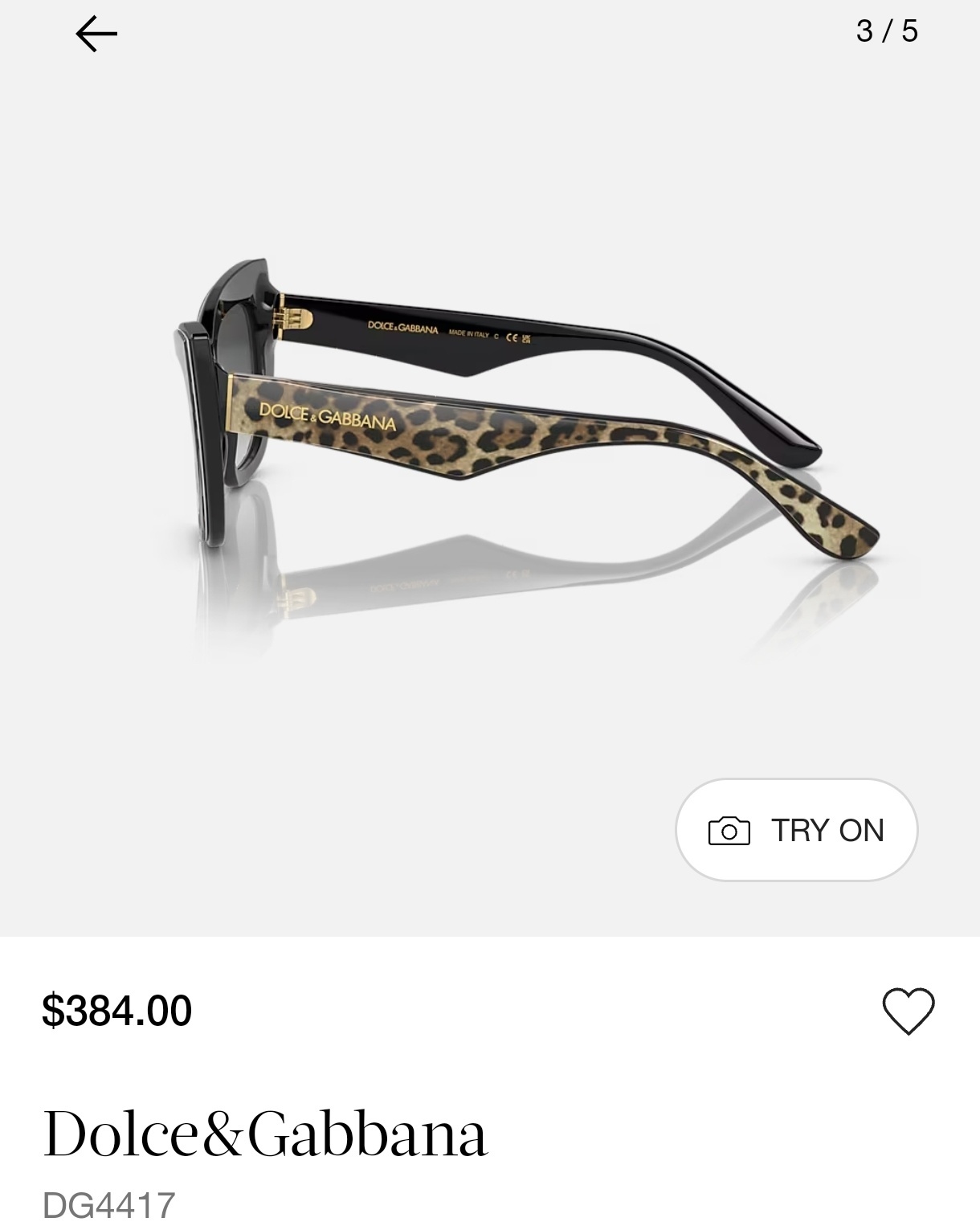The image size is (980, 1230).
Task: Open the virtual Try On camera
Action: pyautogui.click(x=796, y=830)
